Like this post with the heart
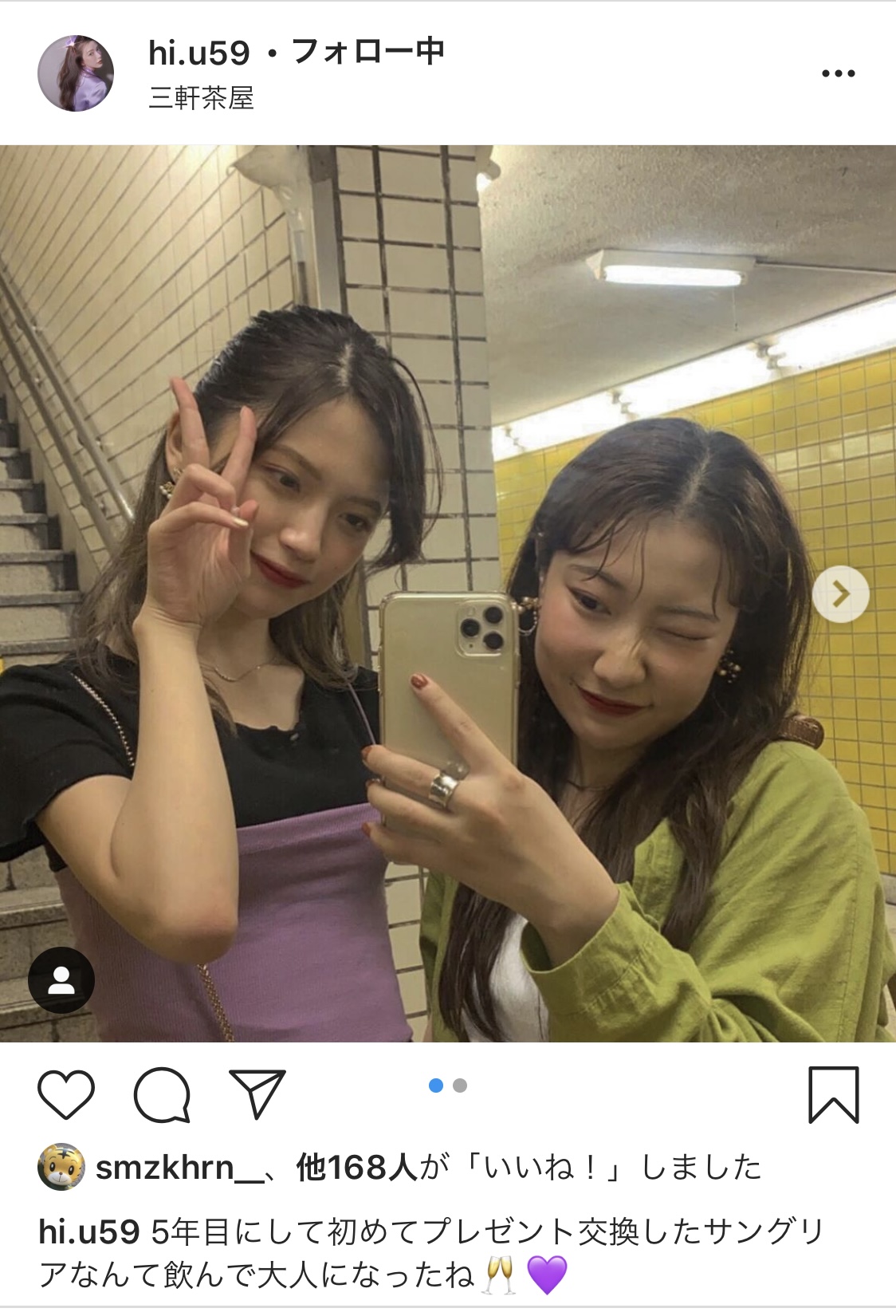Viewport: 896px width, 1316px height. point(66,1094)
